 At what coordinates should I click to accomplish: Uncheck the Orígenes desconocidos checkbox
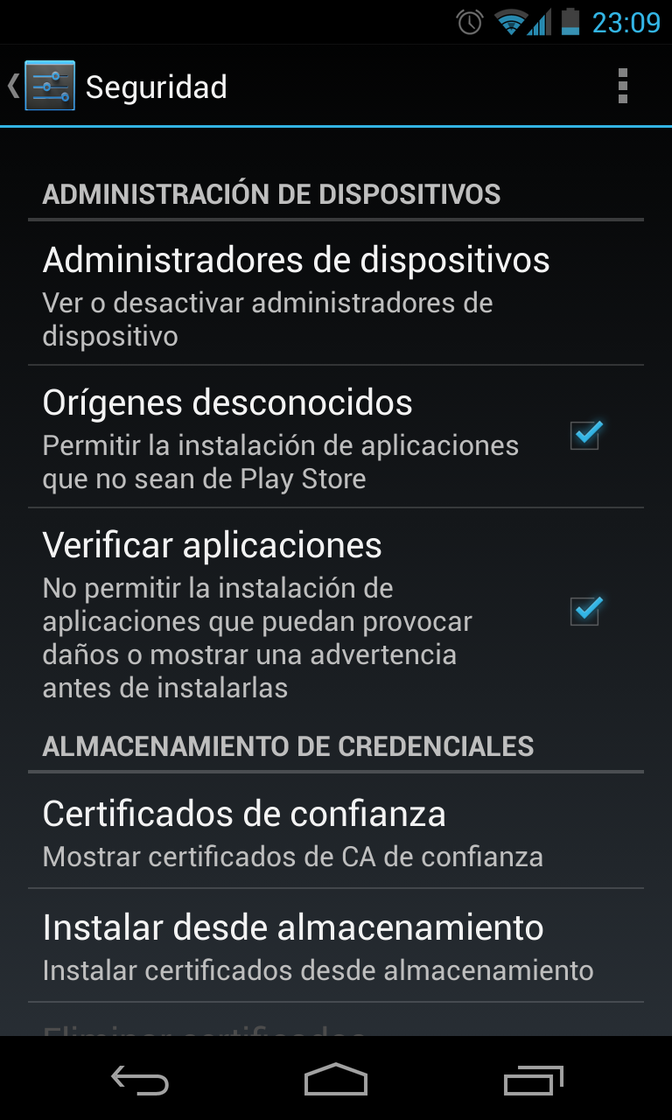(x=585, y=435)
